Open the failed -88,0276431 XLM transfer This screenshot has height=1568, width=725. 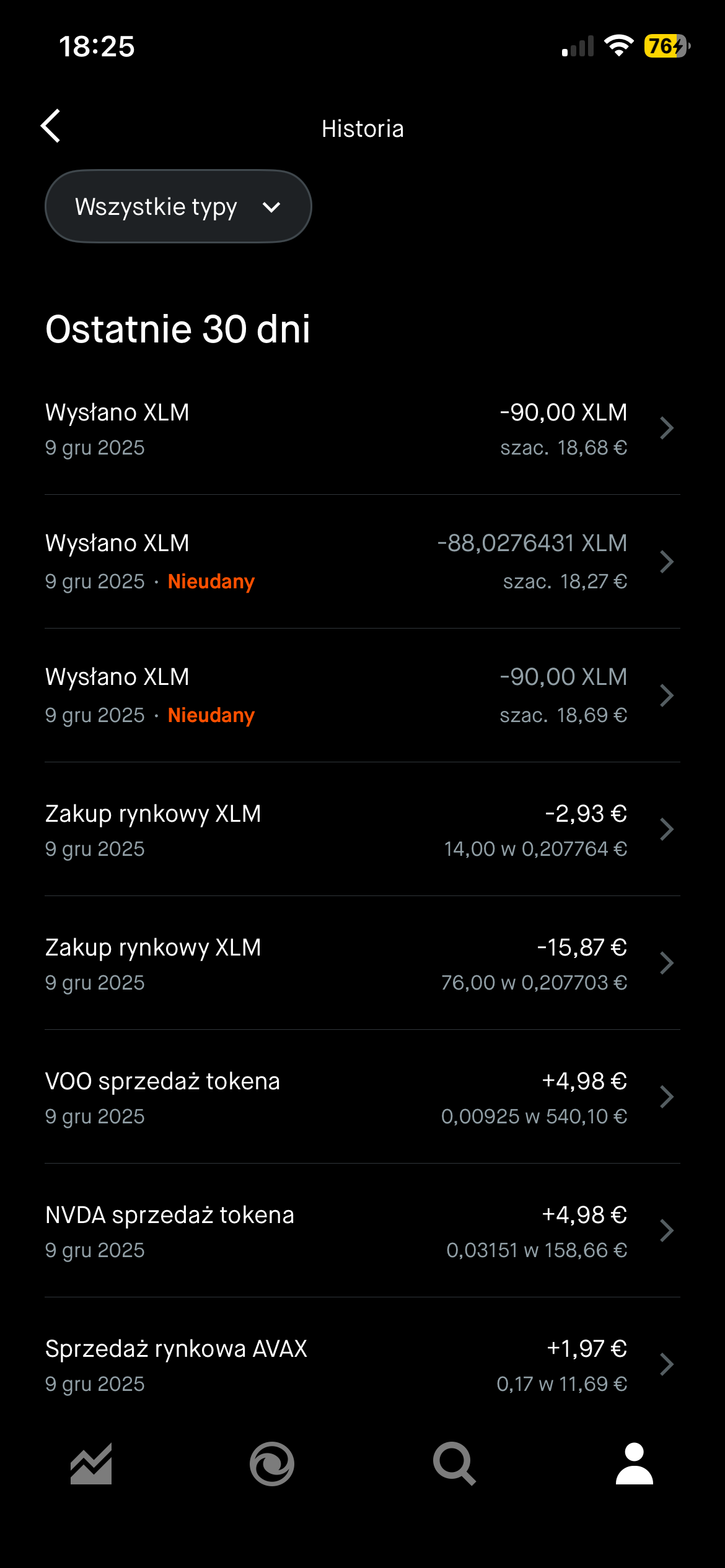362,562
